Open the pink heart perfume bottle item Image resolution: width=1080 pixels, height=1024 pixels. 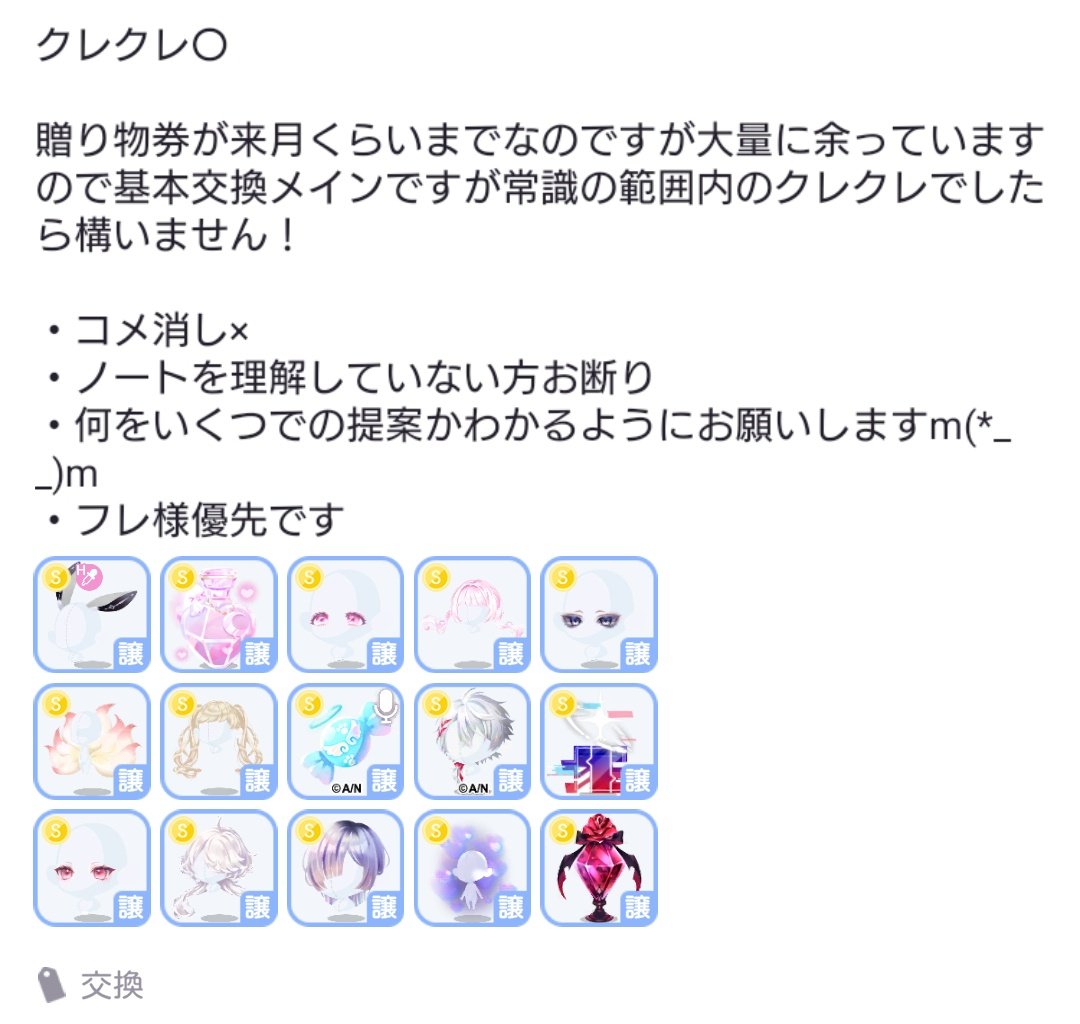219,614
